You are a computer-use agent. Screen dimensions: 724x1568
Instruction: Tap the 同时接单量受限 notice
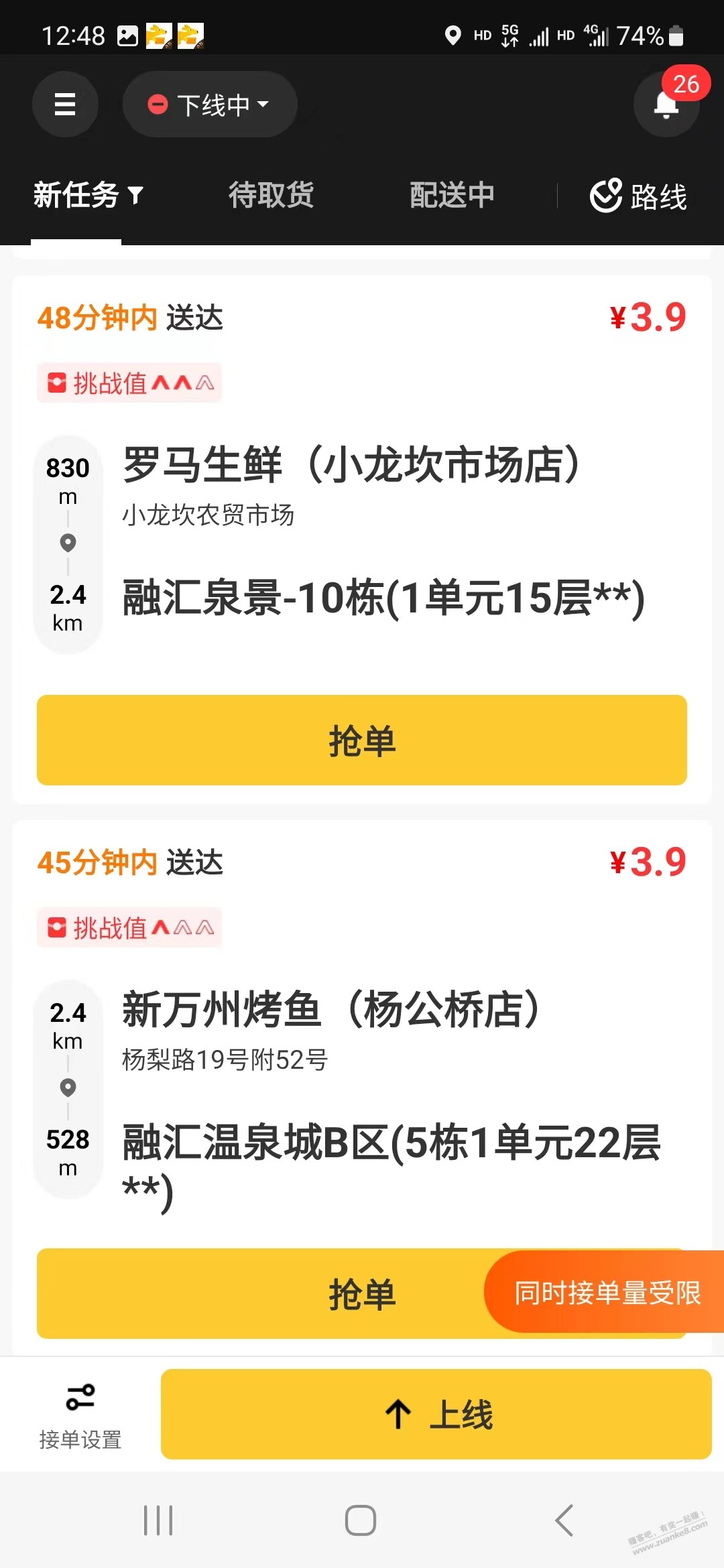(x=606, y=1292)
